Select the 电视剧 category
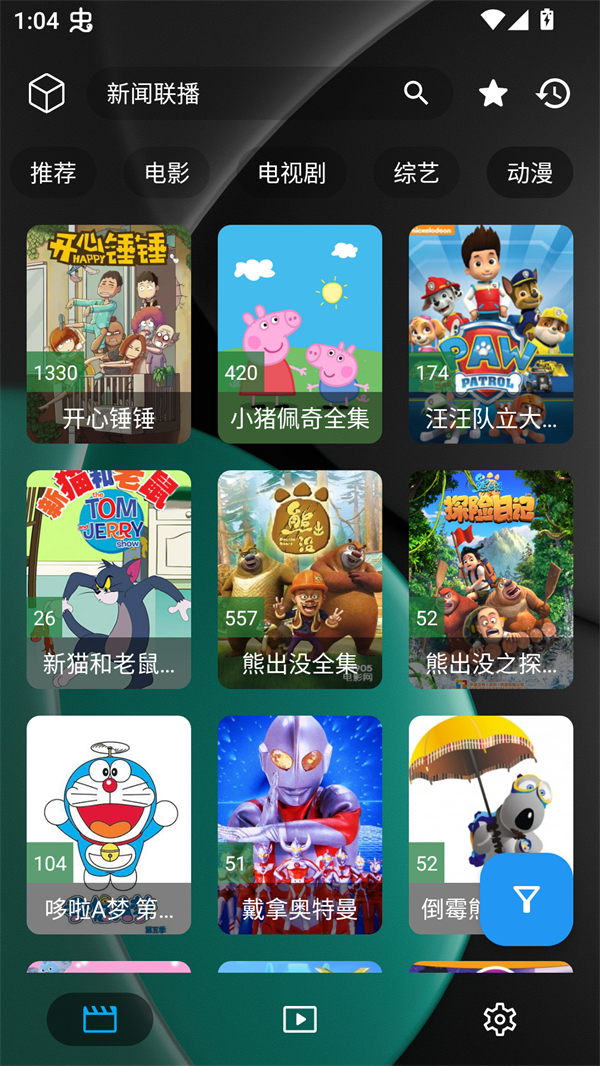This screenshot has width=600, height=1066. (291, 173)
